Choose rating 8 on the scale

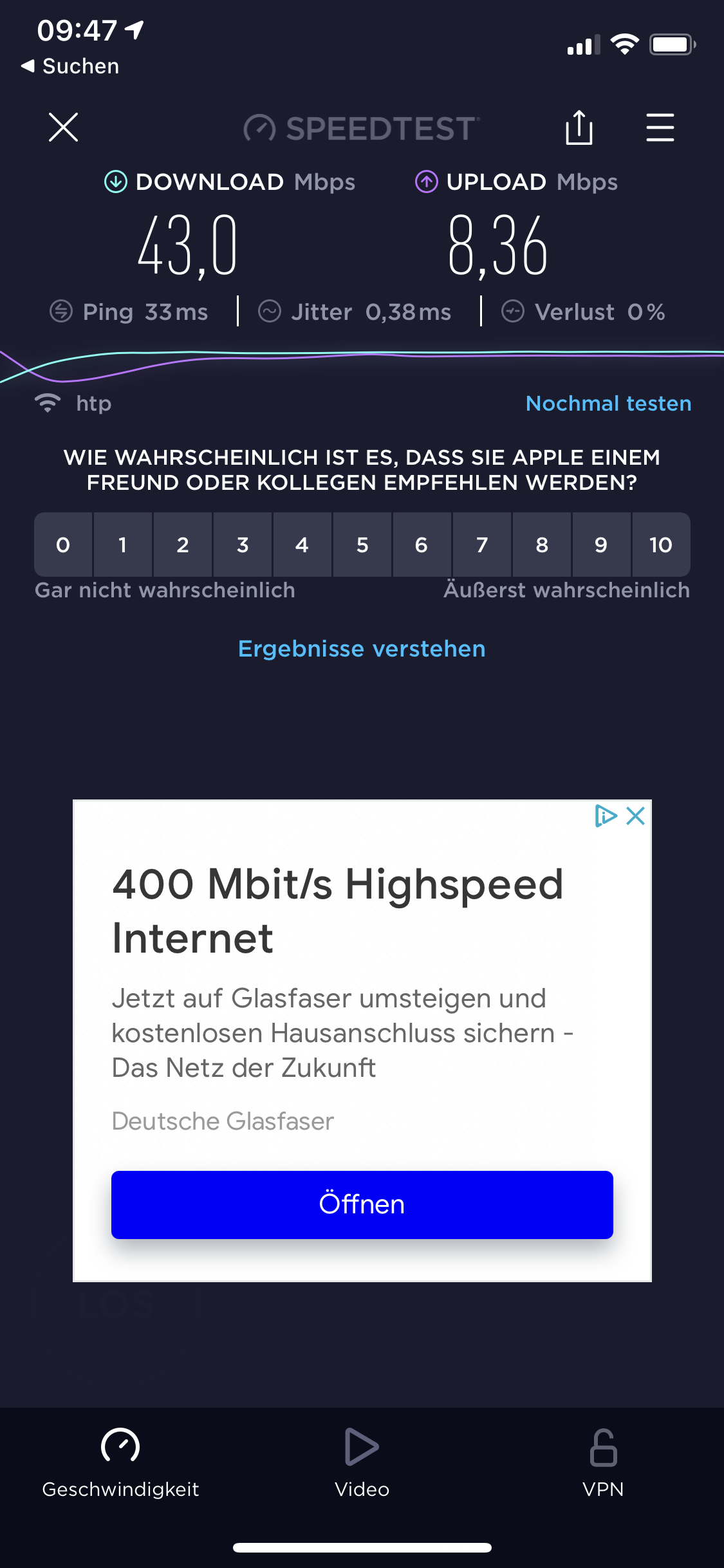[x=542, y=545]
